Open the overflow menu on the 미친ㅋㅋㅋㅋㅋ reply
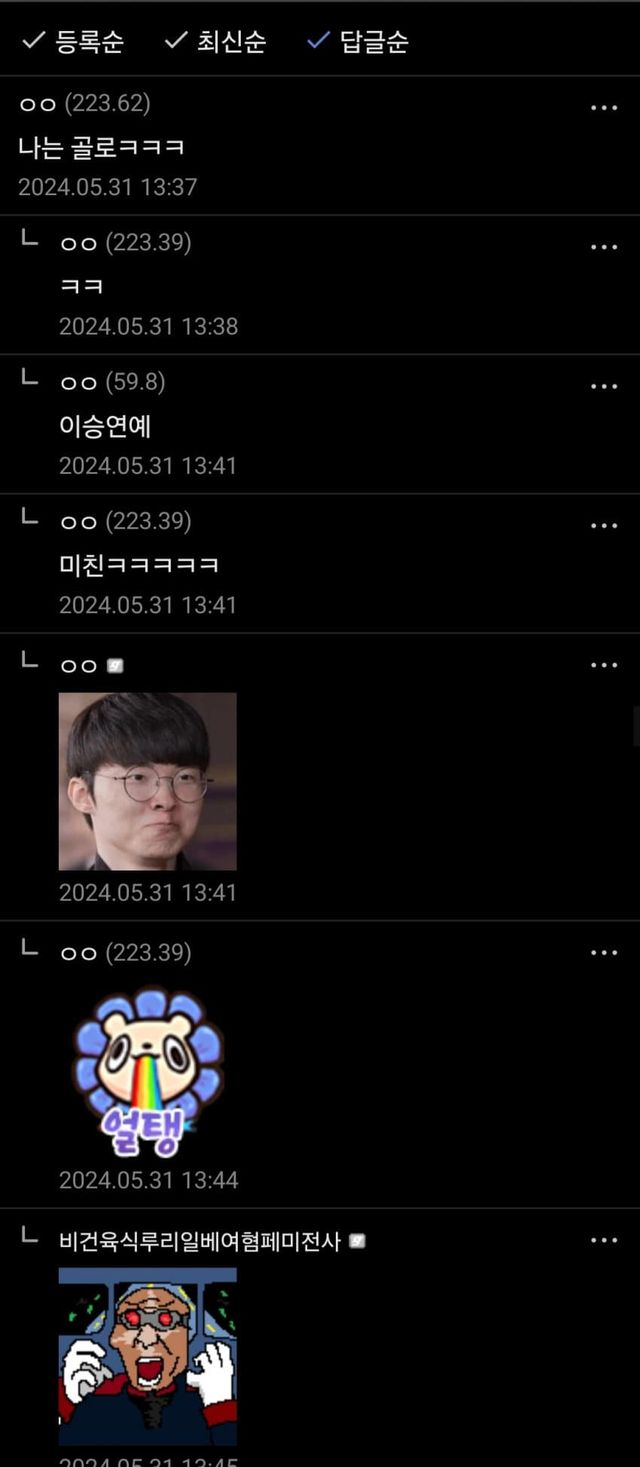 click(x=604, y=525)
